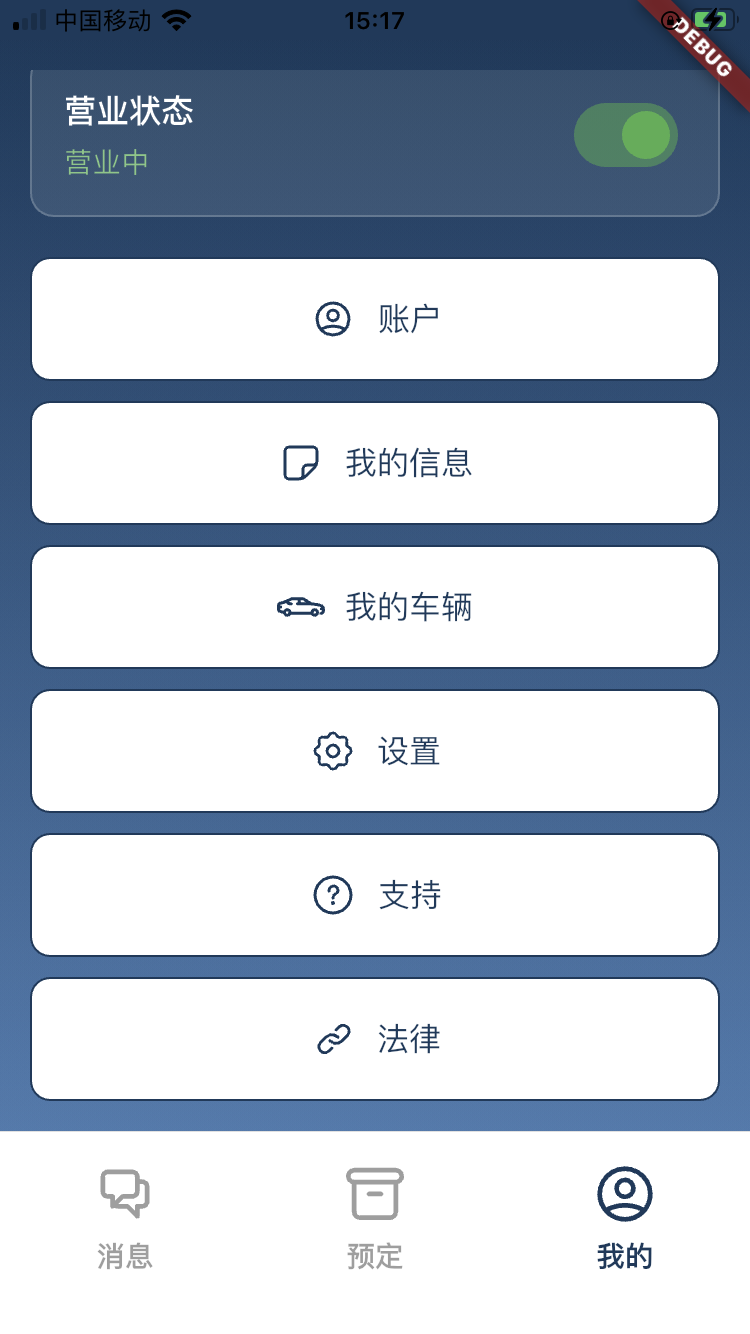Open the 账户 account row
The image size is (750, 1334).
pyautogui.click(x=375, y=319)
